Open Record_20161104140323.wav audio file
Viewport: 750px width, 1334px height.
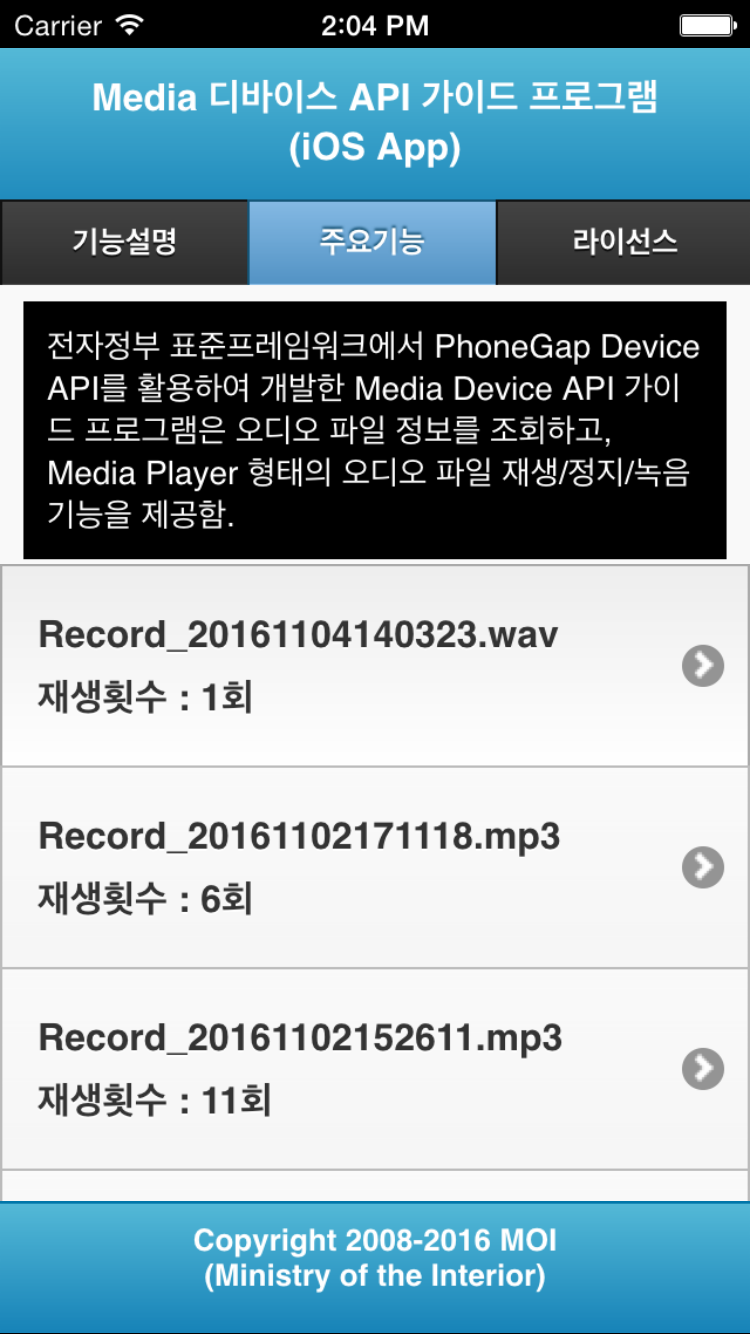pos(374,666)
